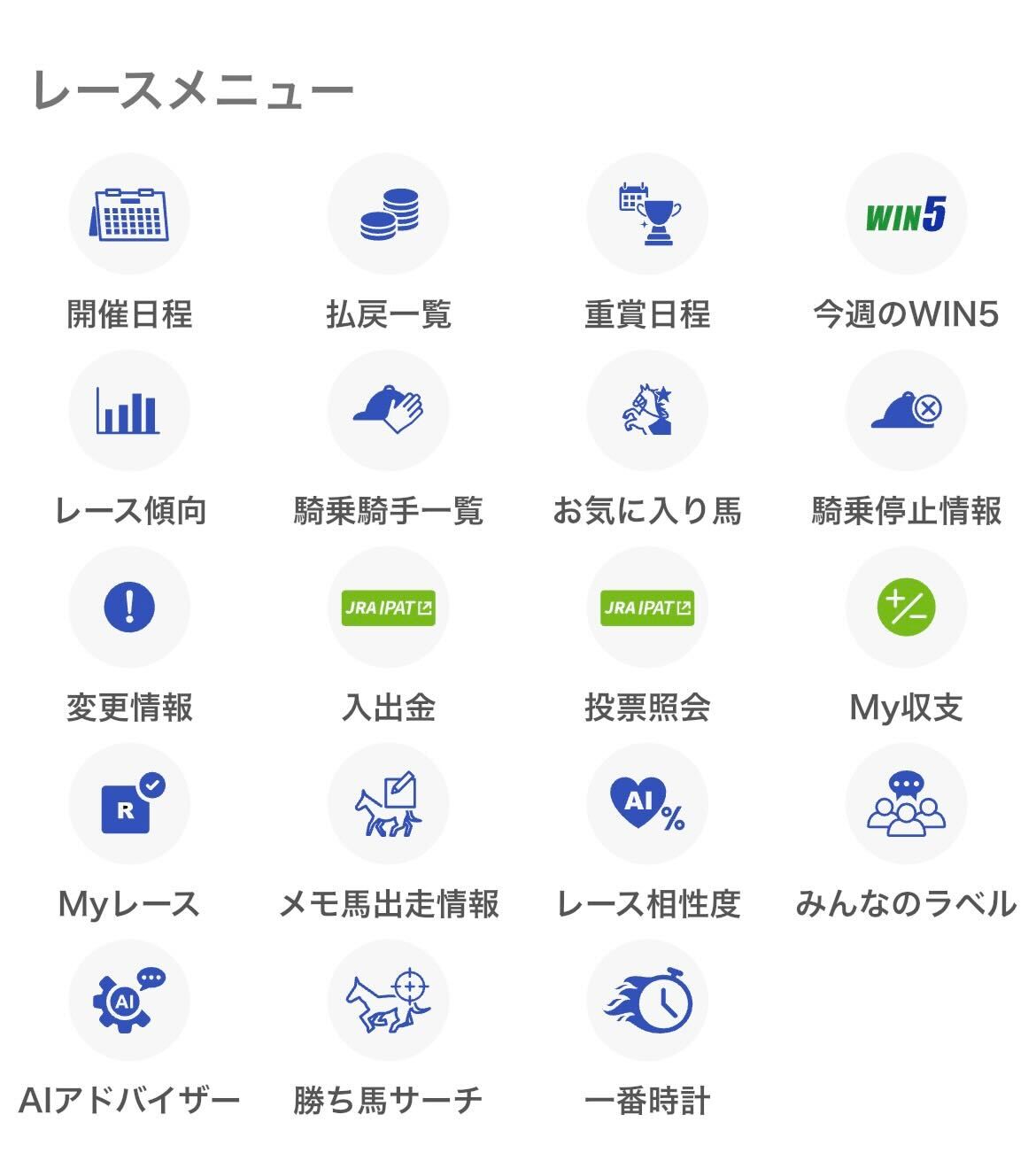The width and height of the screenshot is (1036, 1153).
Task: Go to 入出金 JRA IPAT
Action: pyautogui.click(x=389, y=608)
